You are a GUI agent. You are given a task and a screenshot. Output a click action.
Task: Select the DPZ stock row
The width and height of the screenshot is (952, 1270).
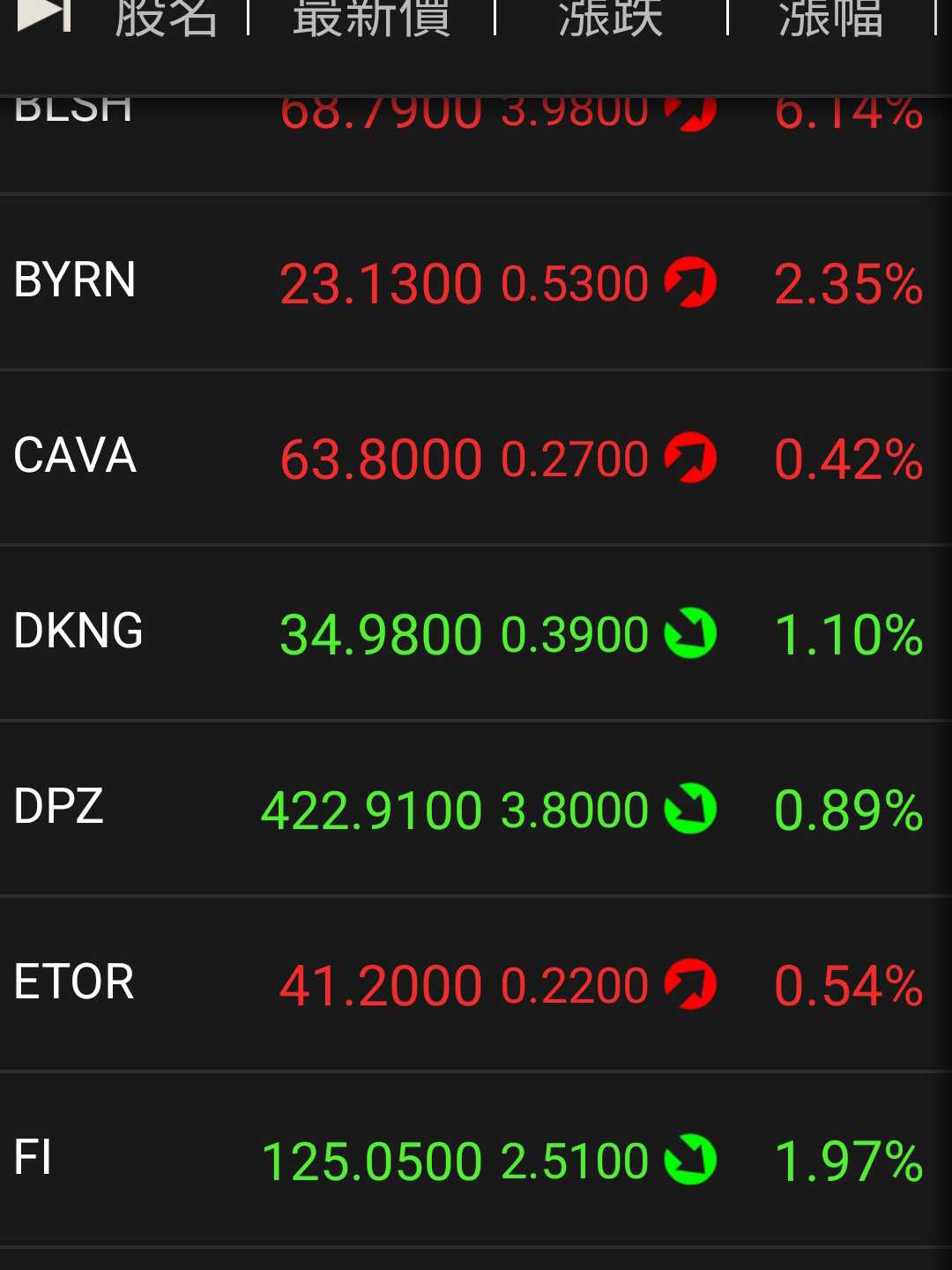coord(476,809)
